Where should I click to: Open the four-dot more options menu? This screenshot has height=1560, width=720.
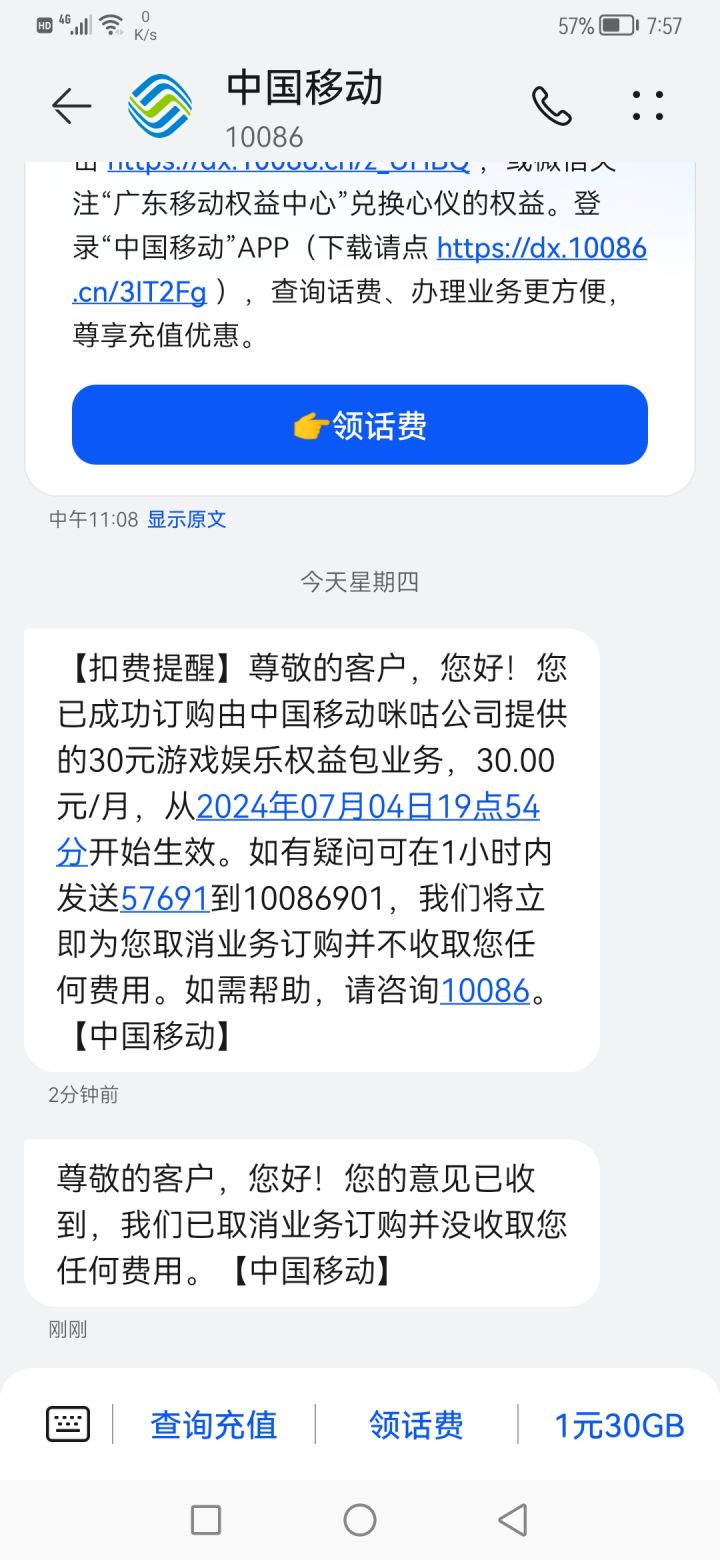coord(647,106)
